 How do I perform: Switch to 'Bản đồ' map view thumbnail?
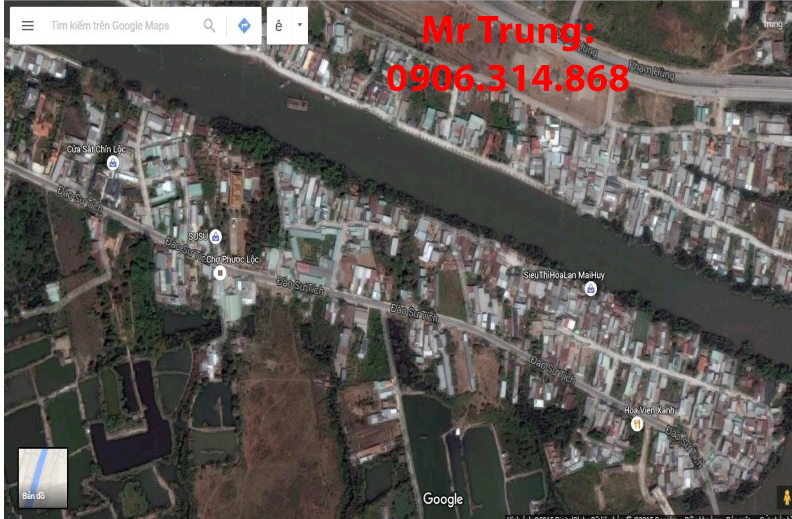43,478
